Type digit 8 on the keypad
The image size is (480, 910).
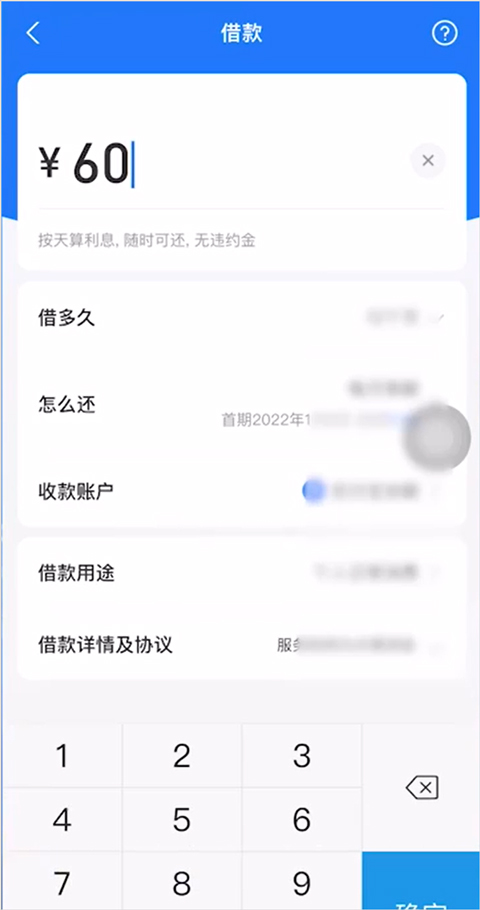point(182,882)
